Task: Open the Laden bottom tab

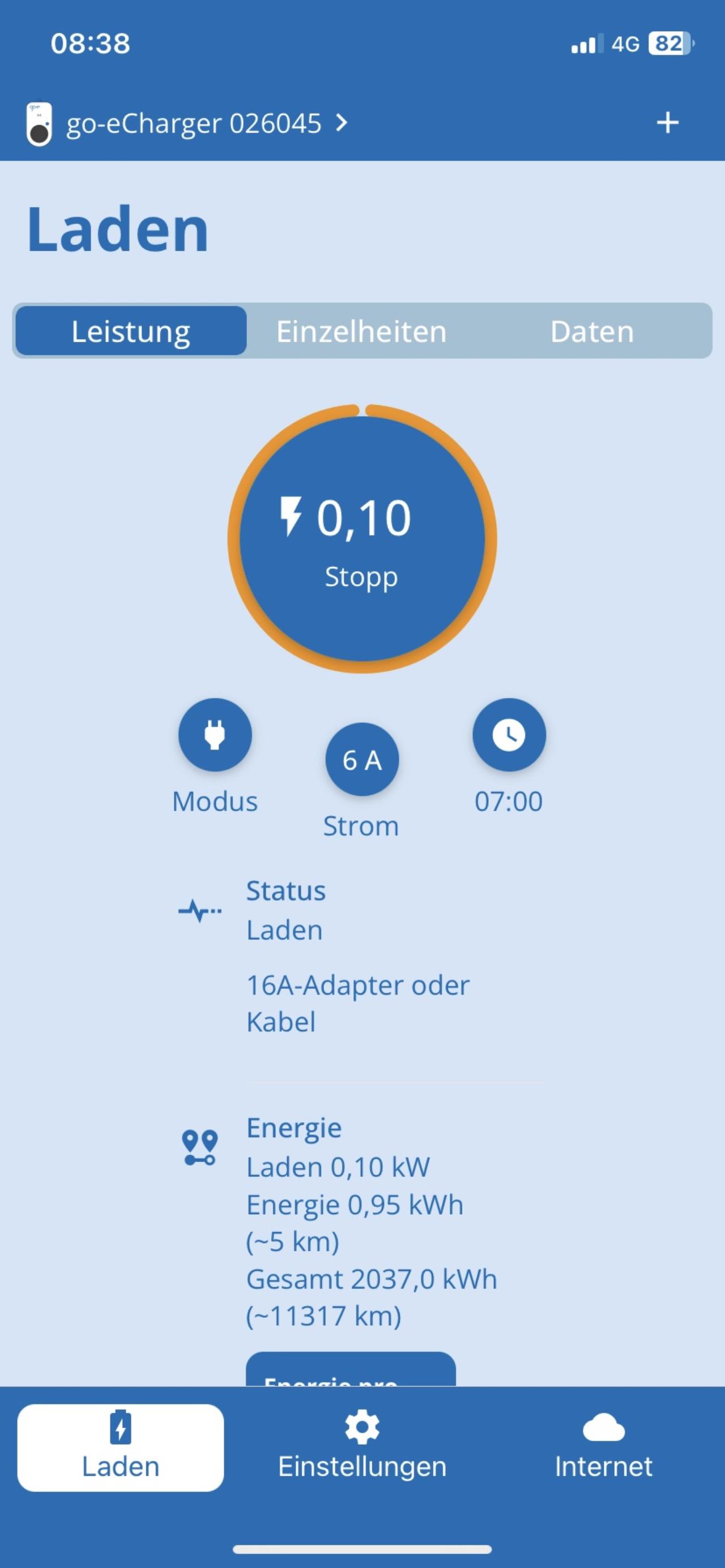Action: 121,1448
